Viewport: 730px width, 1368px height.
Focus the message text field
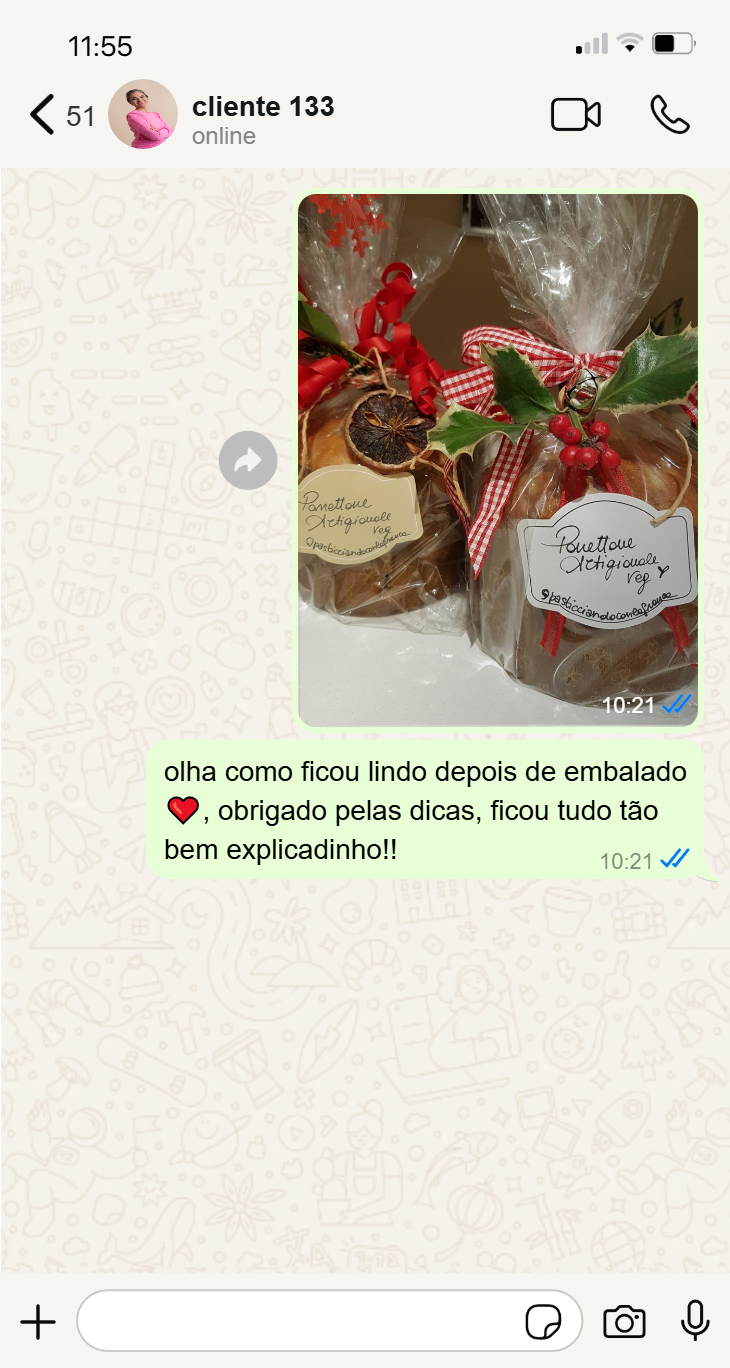pyautogui.click(x=300, y=1322)
